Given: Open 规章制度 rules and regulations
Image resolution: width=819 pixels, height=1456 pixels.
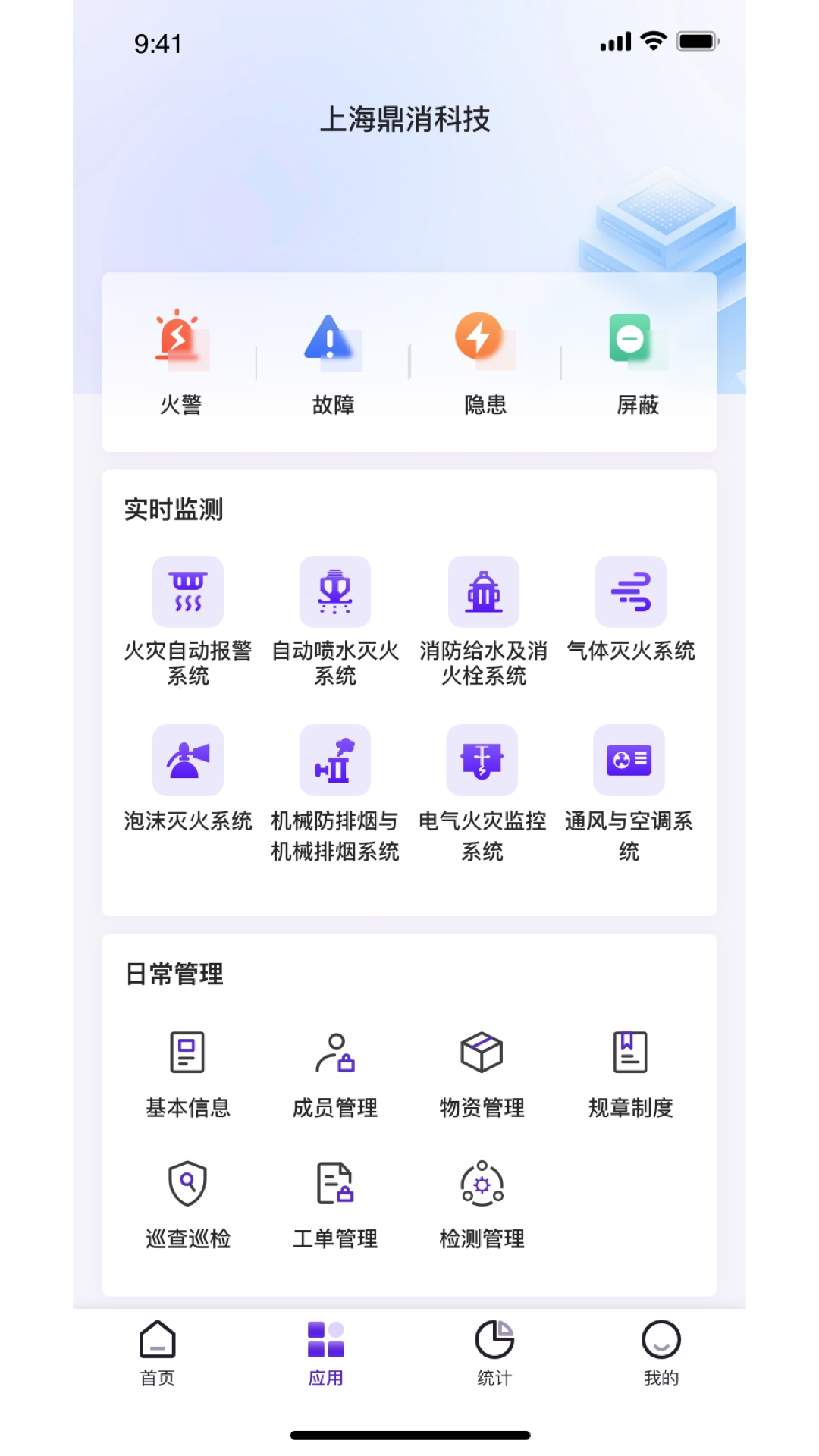Looking at the screenshot, I should pyautogui.click(x=631, y=1075).
